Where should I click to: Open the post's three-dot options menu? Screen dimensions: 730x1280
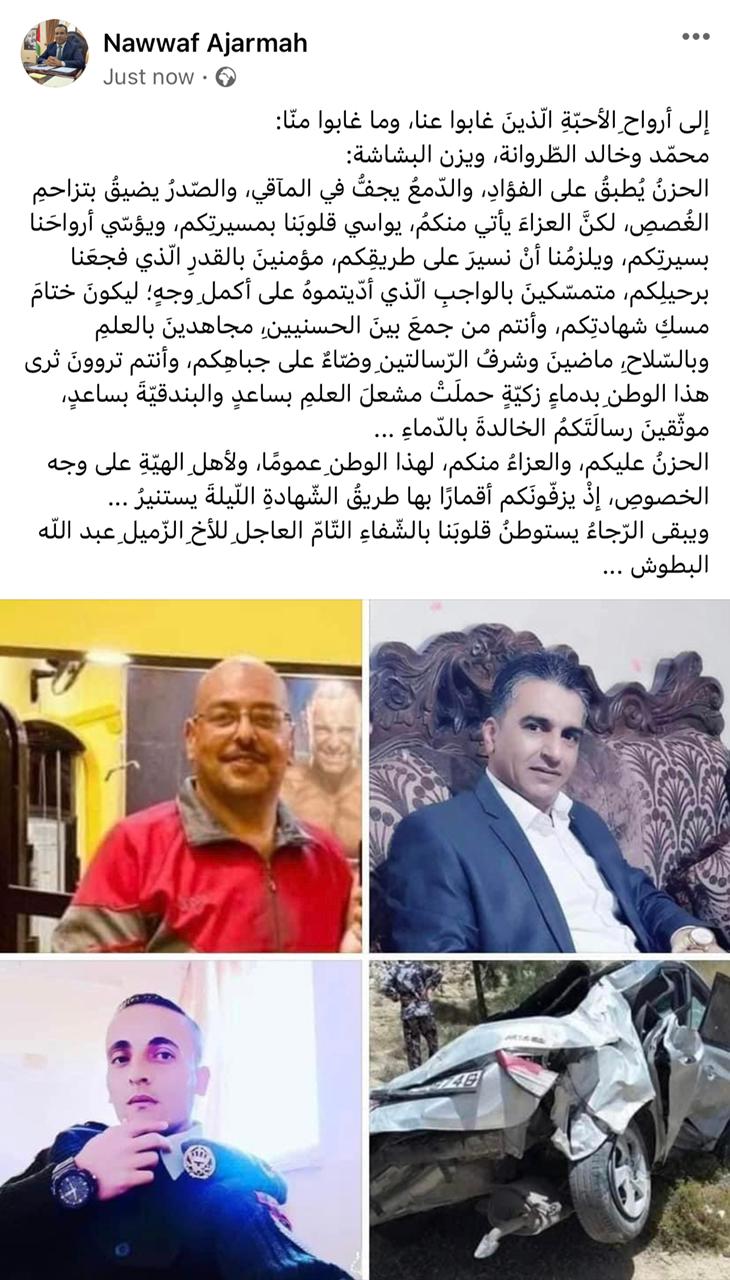(695, 37)
